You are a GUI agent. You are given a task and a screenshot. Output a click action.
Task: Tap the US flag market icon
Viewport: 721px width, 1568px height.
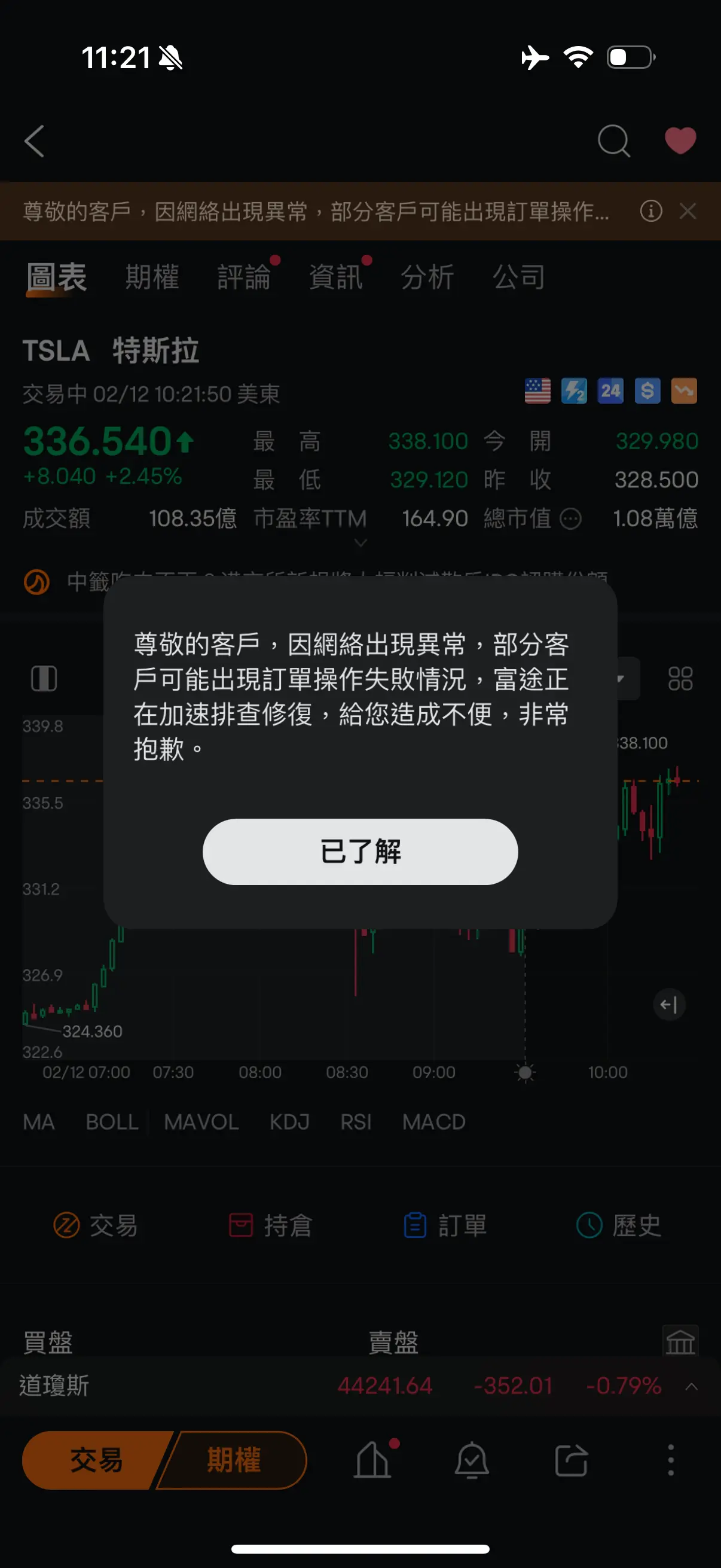pos(537,390)
